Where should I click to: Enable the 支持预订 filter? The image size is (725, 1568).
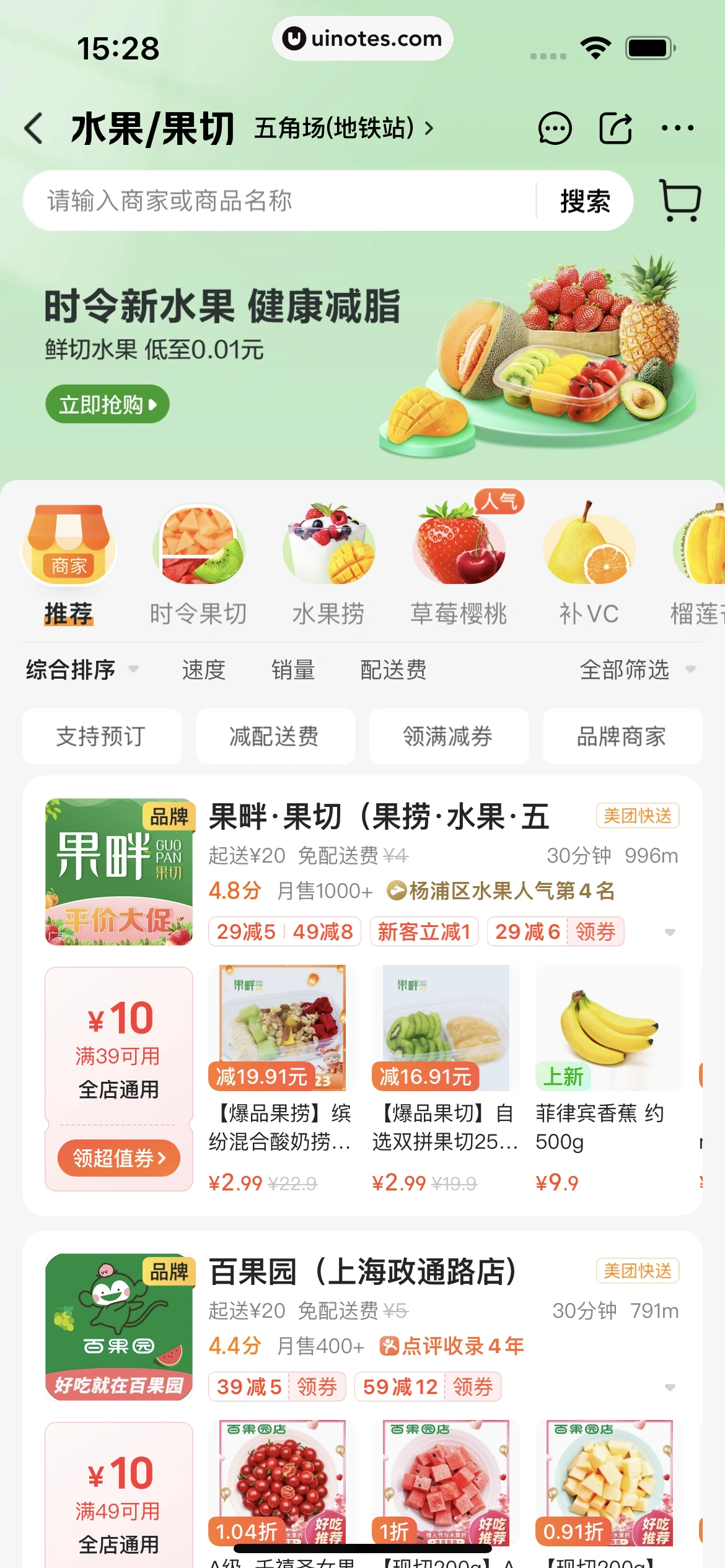click(102, 736)
